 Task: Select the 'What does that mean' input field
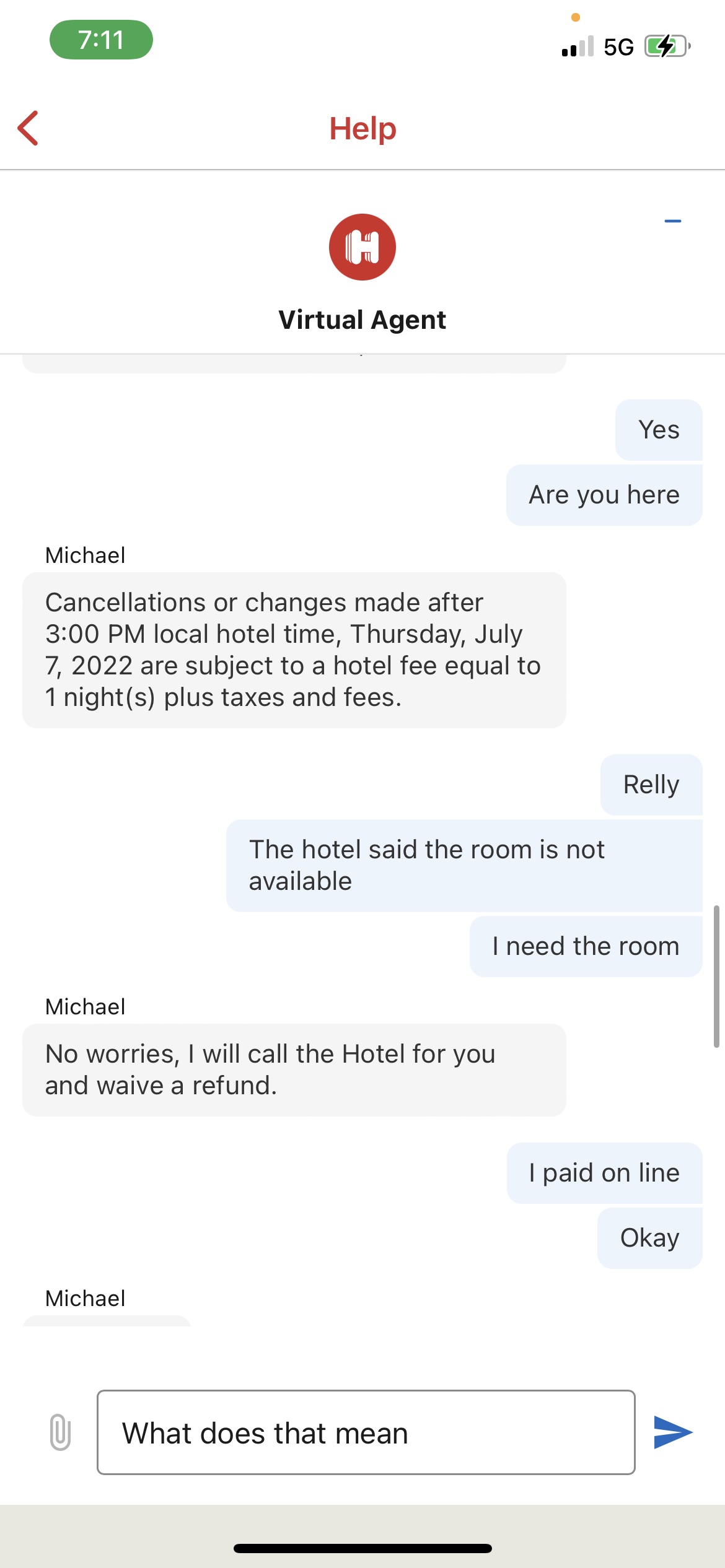point(366,1432)
